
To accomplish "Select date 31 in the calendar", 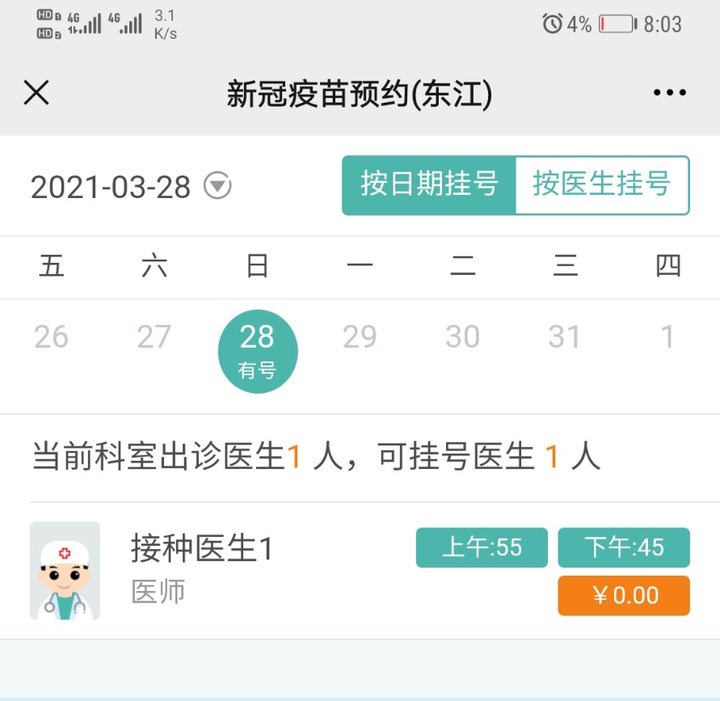I will pyautogui.click(x=565, y=337).
